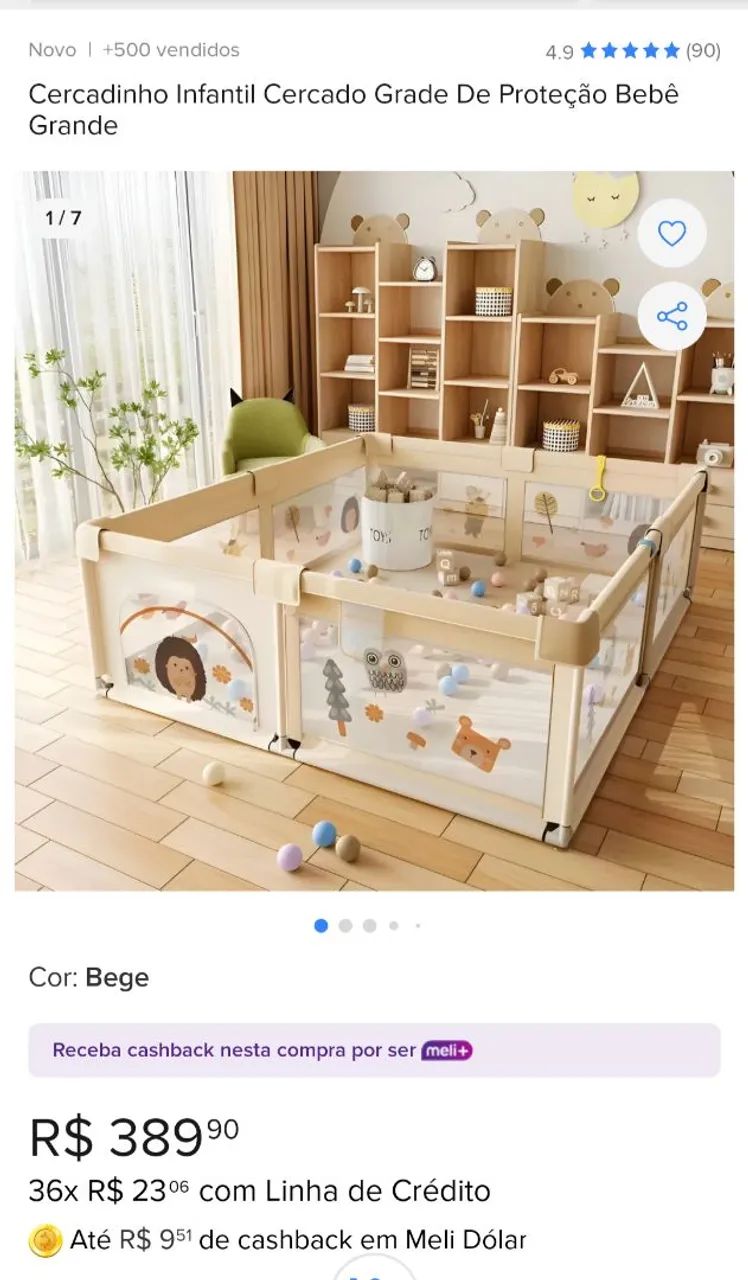View the 4.9 star rating reviews
The height and width of the screenshot is (1280, 748).
point(632,51)
